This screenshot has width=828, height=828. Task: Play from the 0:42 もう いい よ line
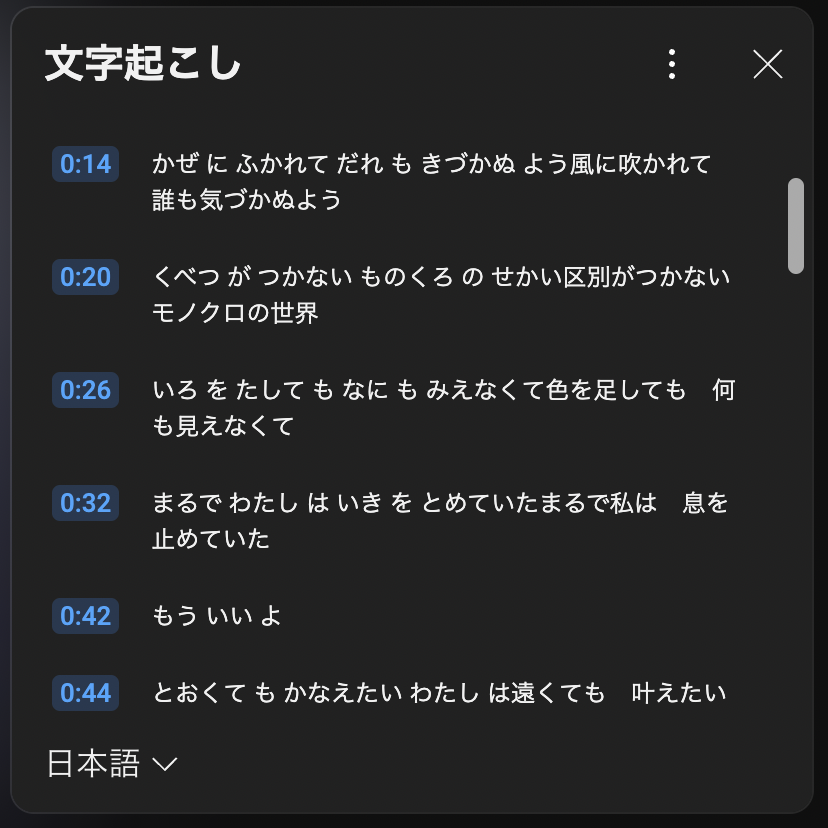pyautogui.click(x=85, y=615)
